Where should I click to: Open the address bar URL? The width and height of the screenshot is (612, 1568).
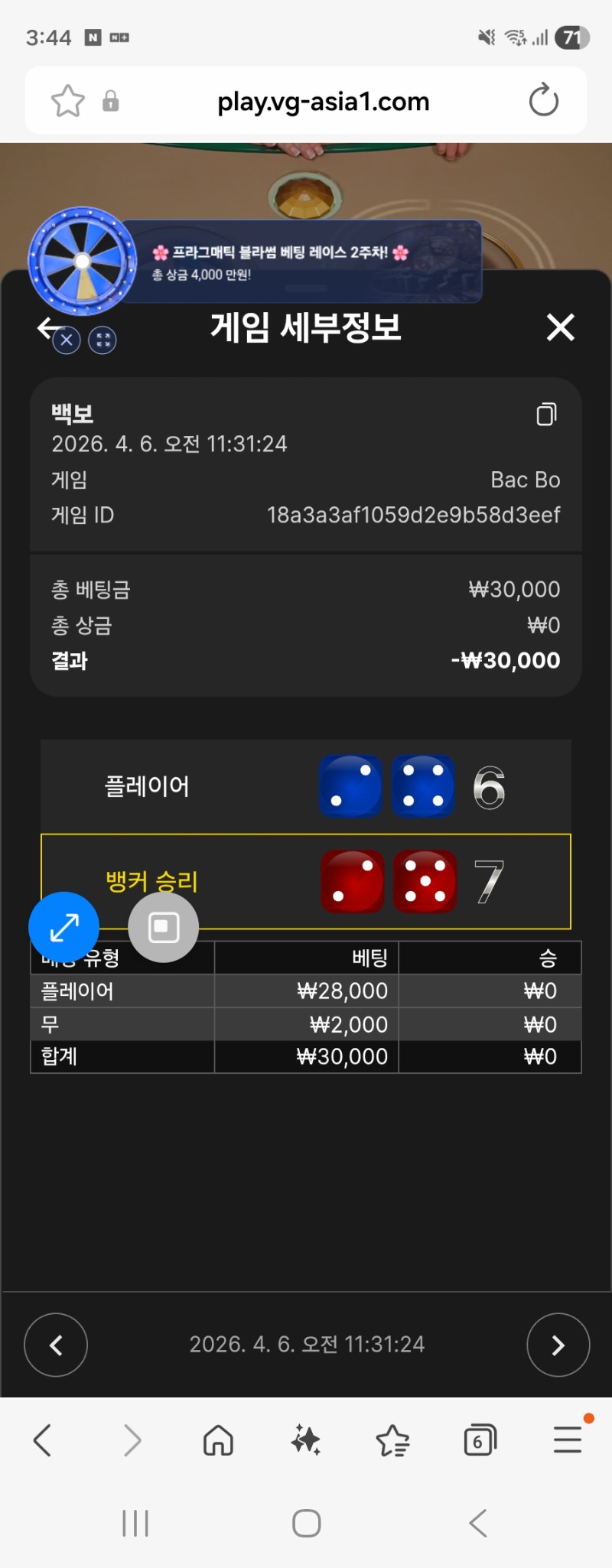pos(323,101)
